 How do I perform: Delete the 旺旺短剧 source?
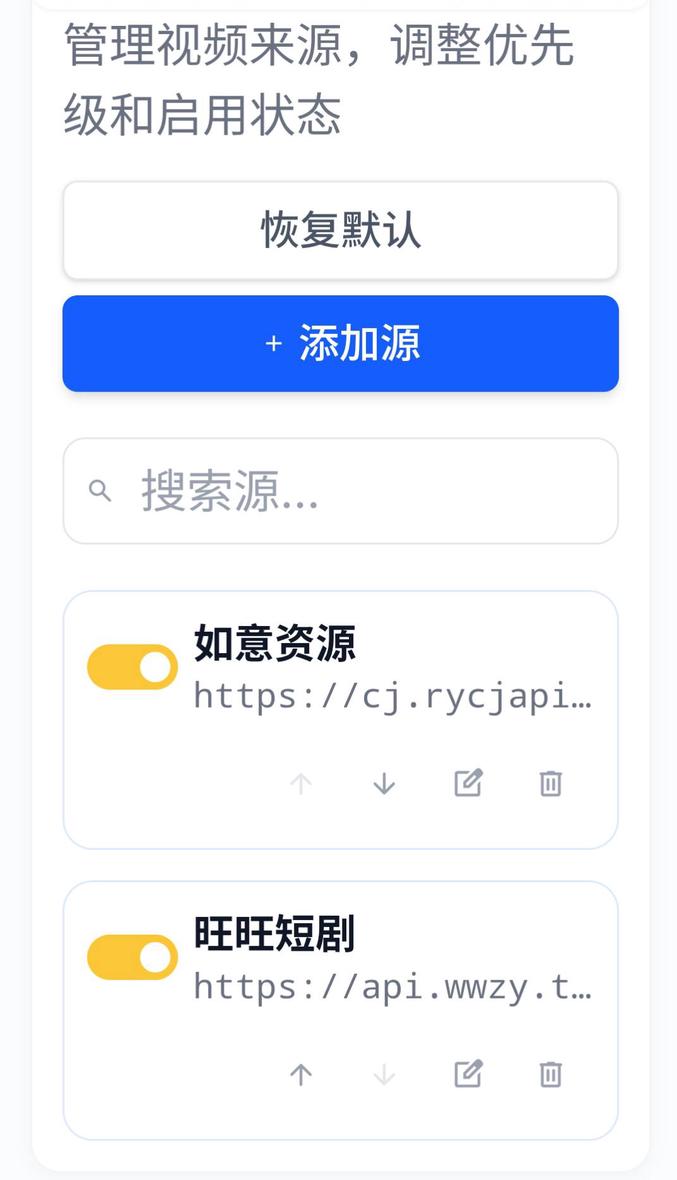click(x=550, y=1075)
